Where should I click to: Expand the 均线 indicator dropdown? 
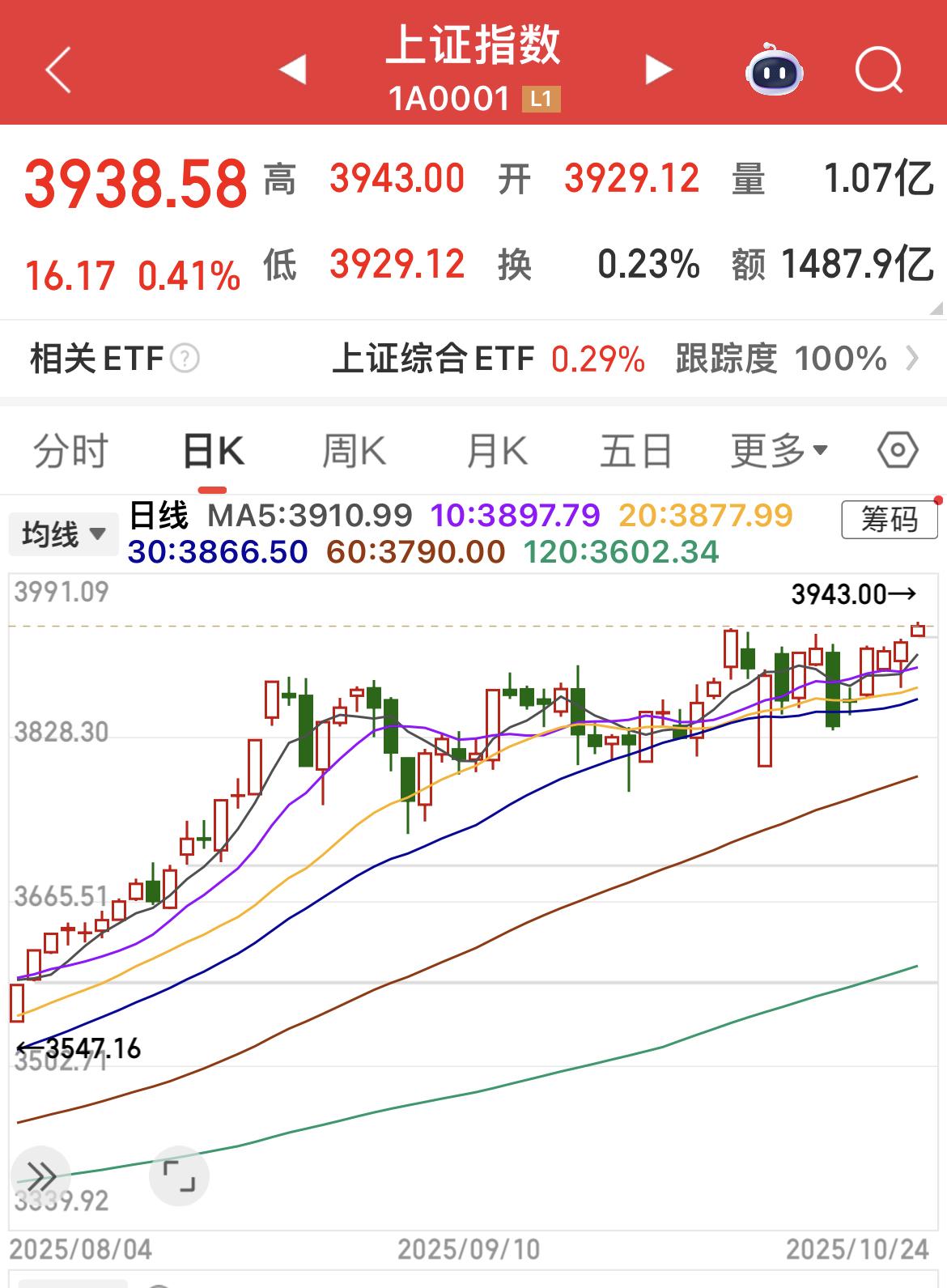click(x=63, y=534)
